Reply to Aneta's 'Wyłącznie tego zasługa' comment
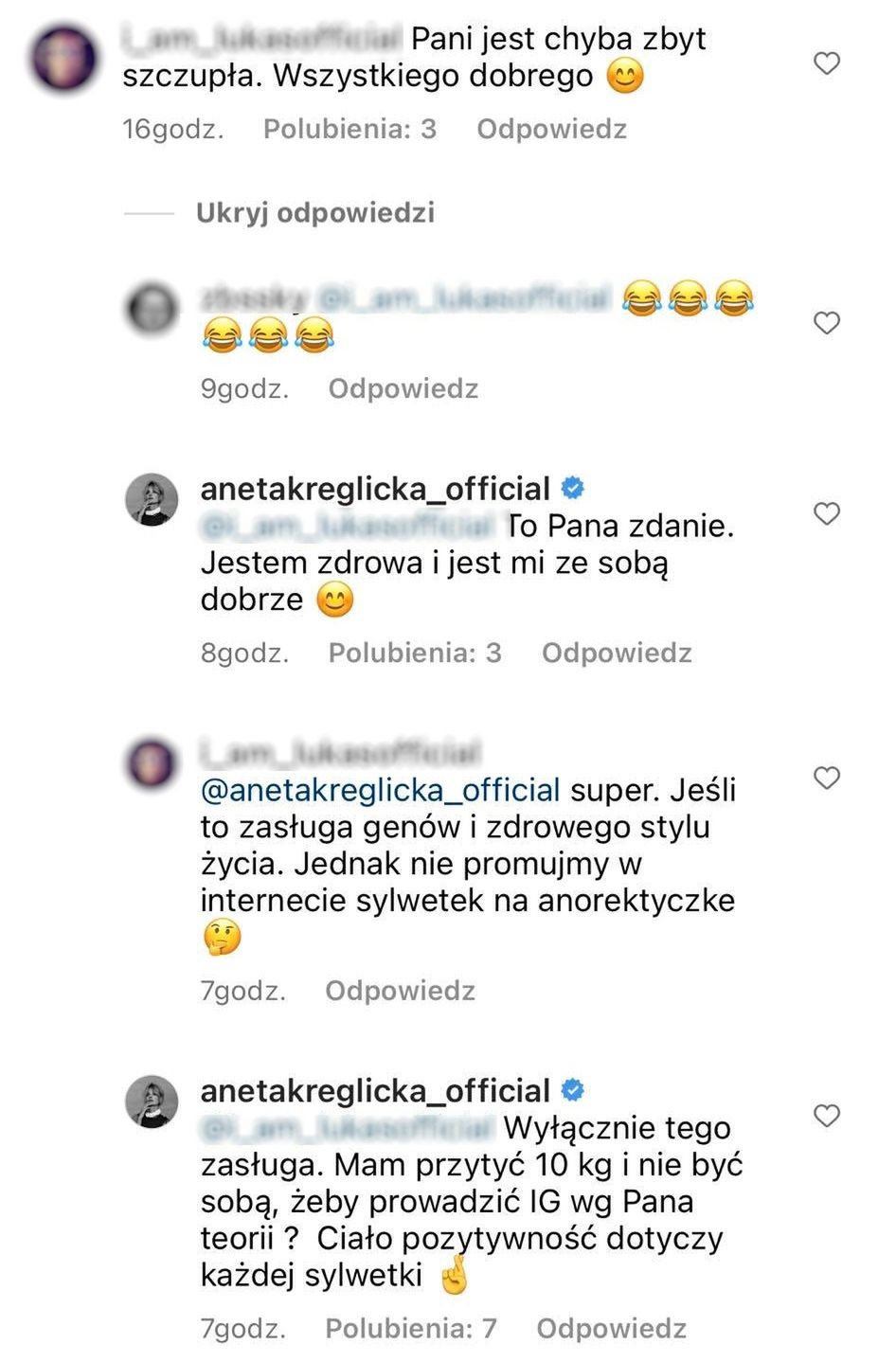896x1362 pixels. tap(611, 1328)
